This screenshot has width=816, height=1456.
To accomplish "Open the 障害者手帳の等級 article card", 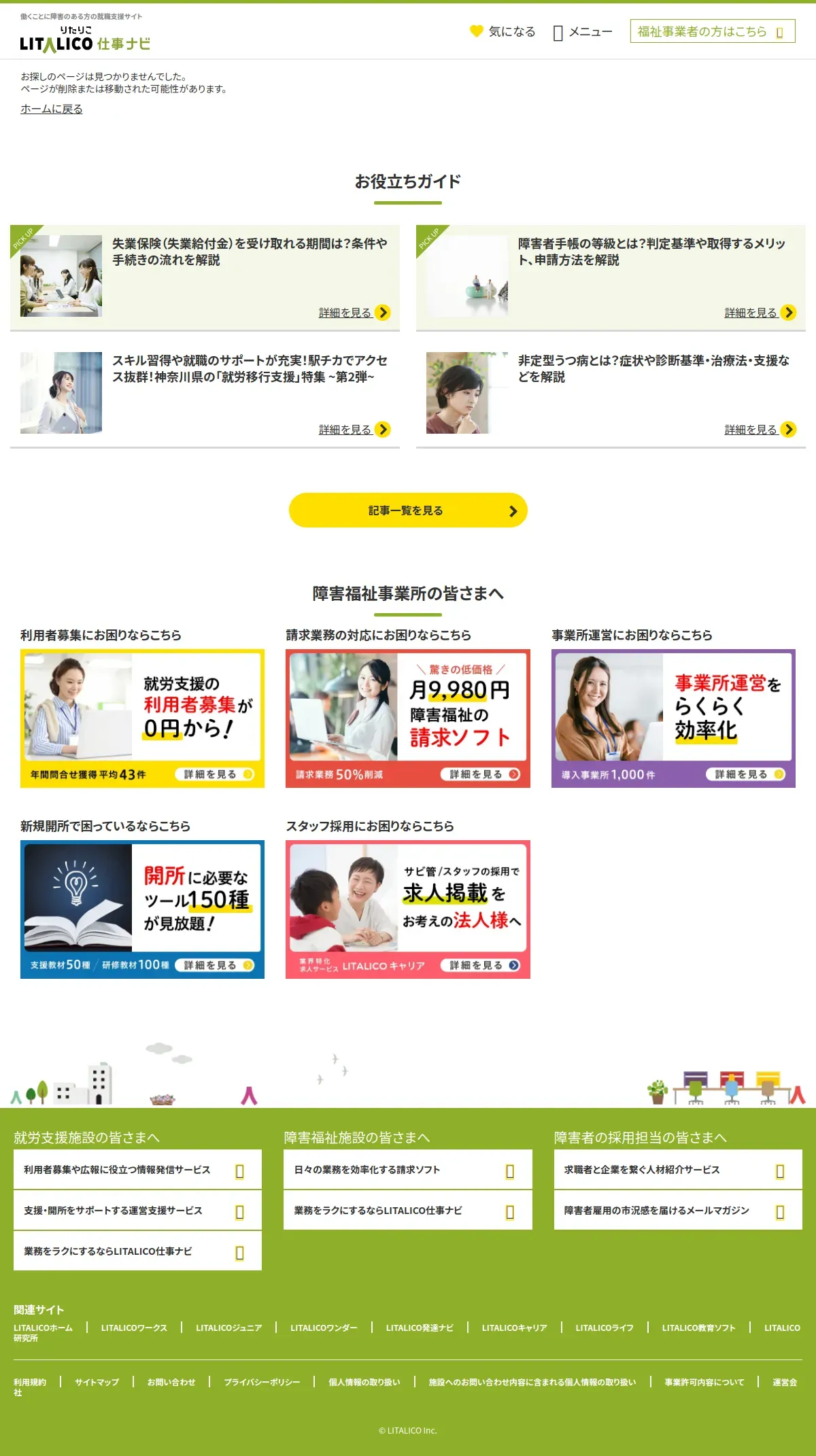I will click(x=611, y=277).
